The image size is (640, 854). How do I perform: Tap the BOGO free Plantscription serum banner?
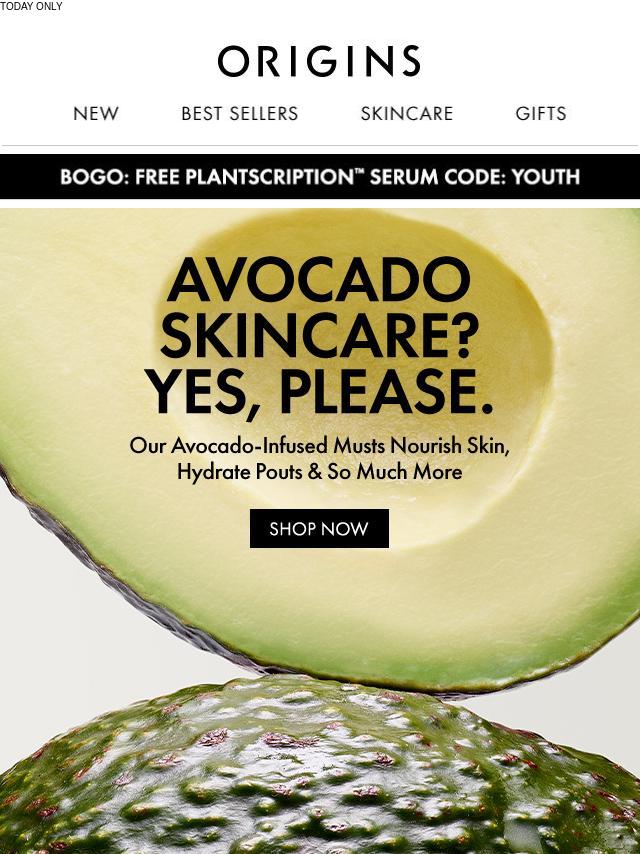coord(320,177)
